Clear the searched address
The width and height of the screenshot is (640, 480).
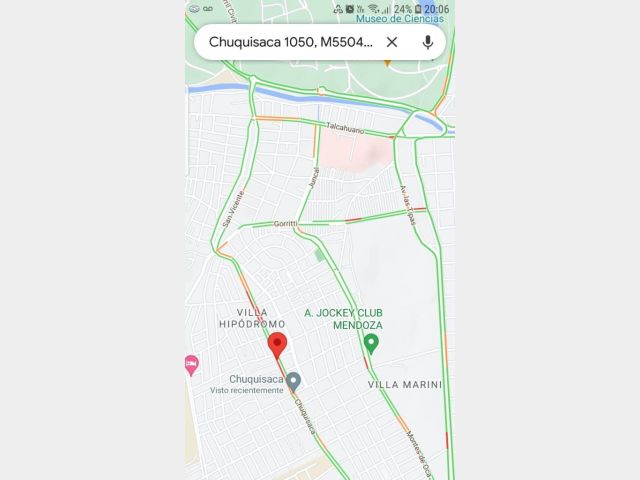tap(392, 42)
